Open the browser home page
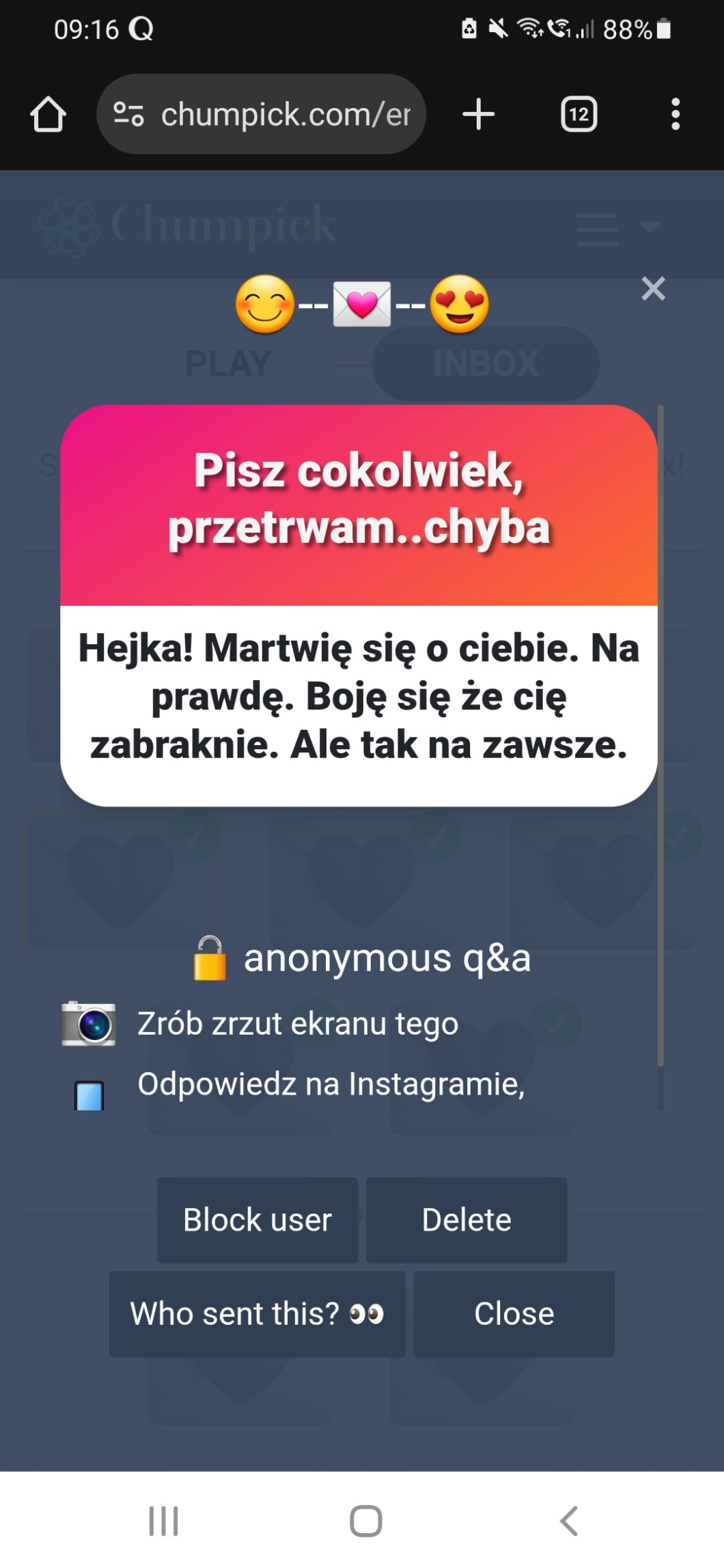724x1568 pixels. click(x=48, y=114)
